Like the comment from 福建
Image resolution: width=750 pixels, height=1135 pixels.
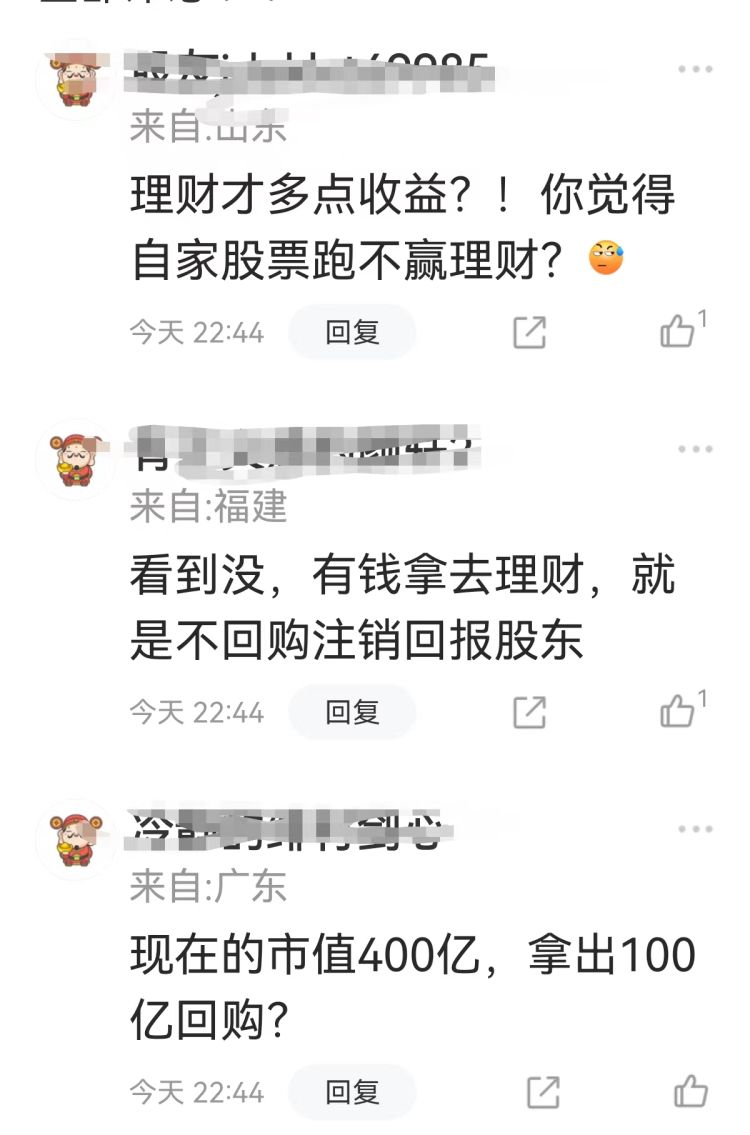coord(679,711)
